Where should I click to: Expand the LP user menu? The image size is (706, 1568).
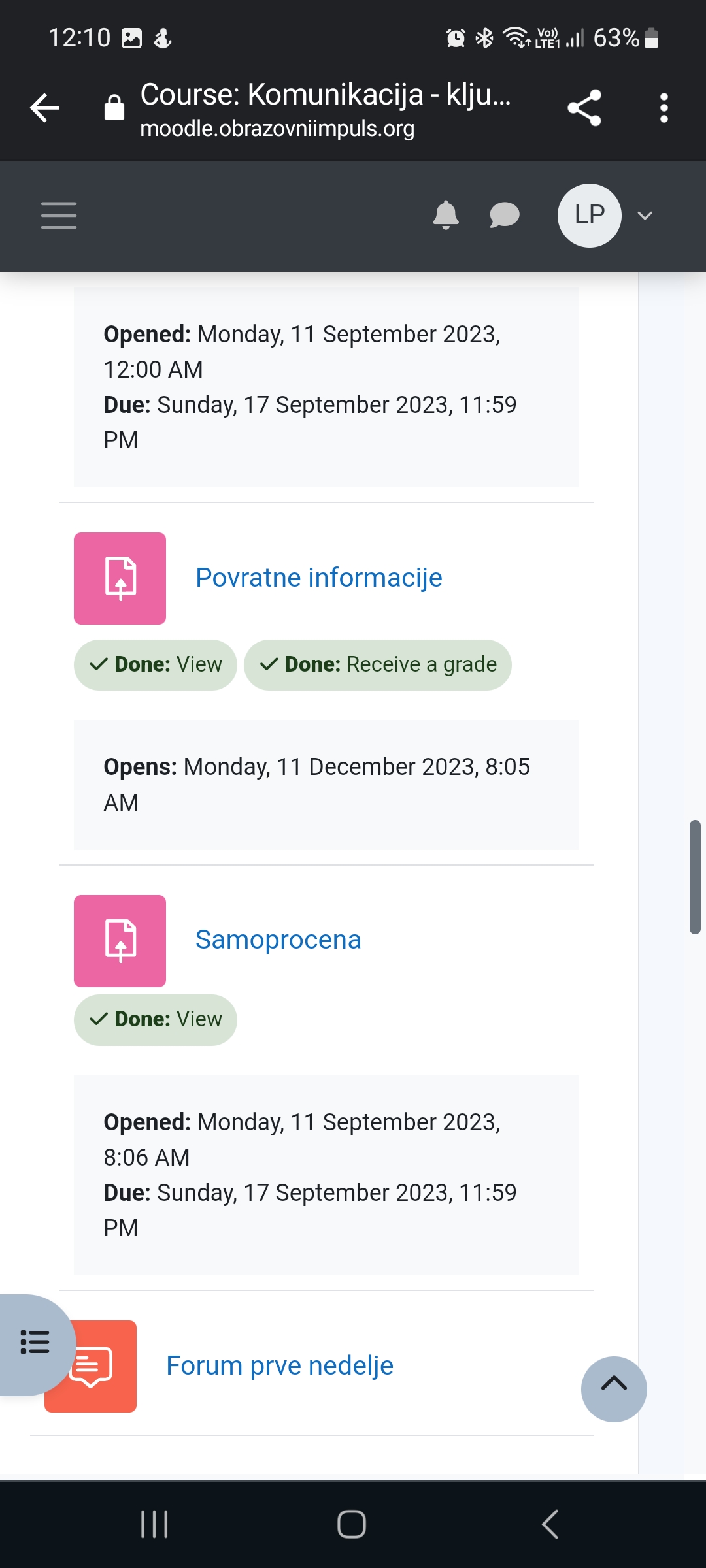(606, 216)
